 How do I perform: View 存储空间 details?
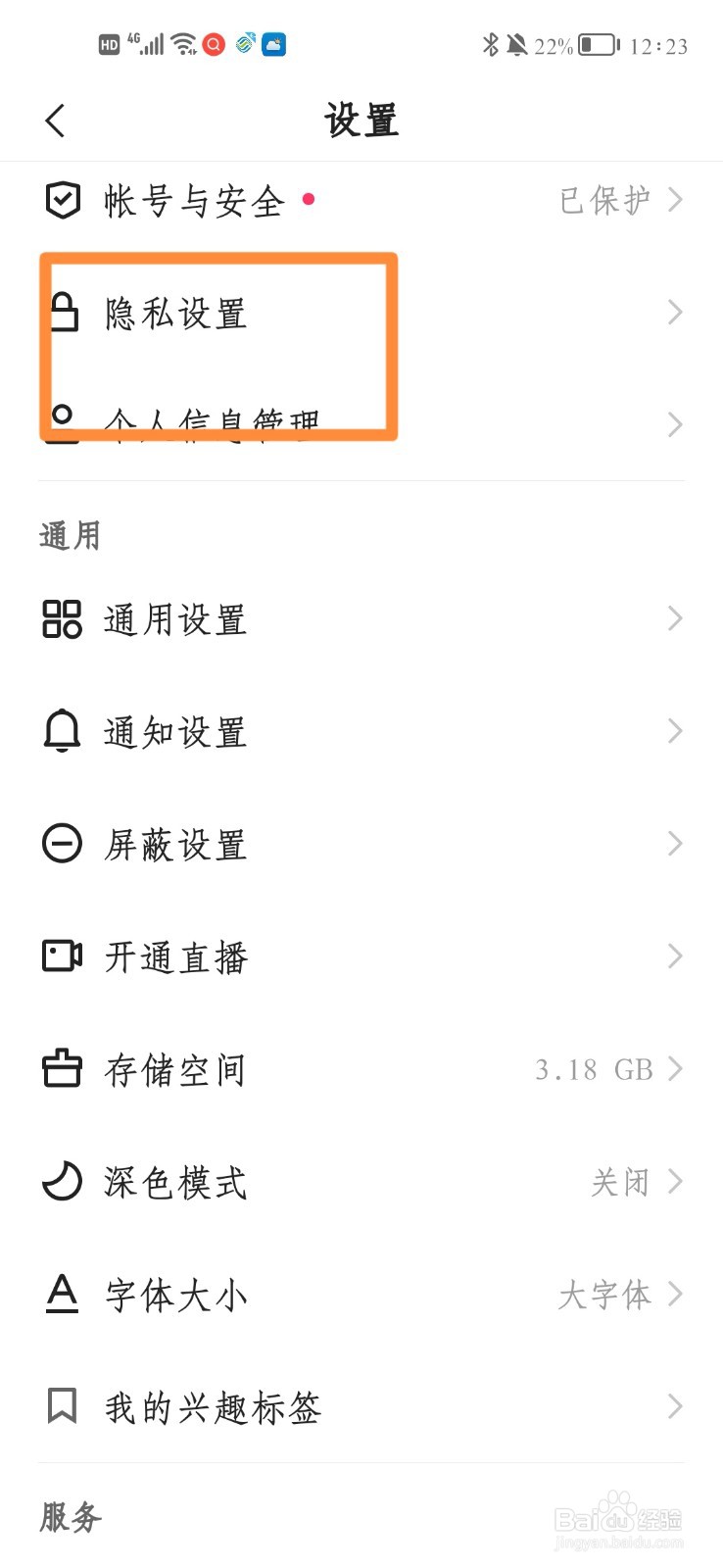pyautogui.click(x=361, y=1069)
